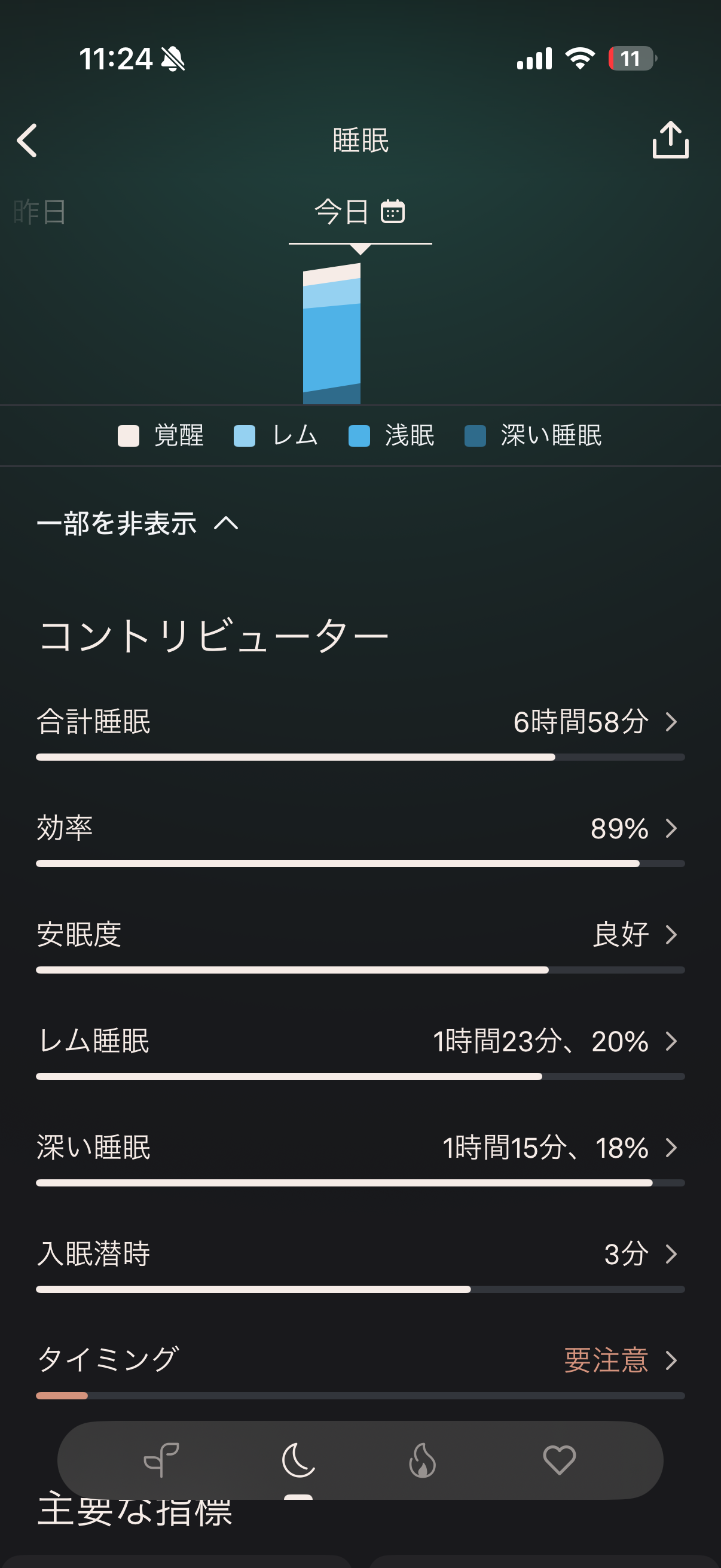Show レム睡眠 details
The height and width of the screenshot is (1568, 721).
click(360, 1042)
